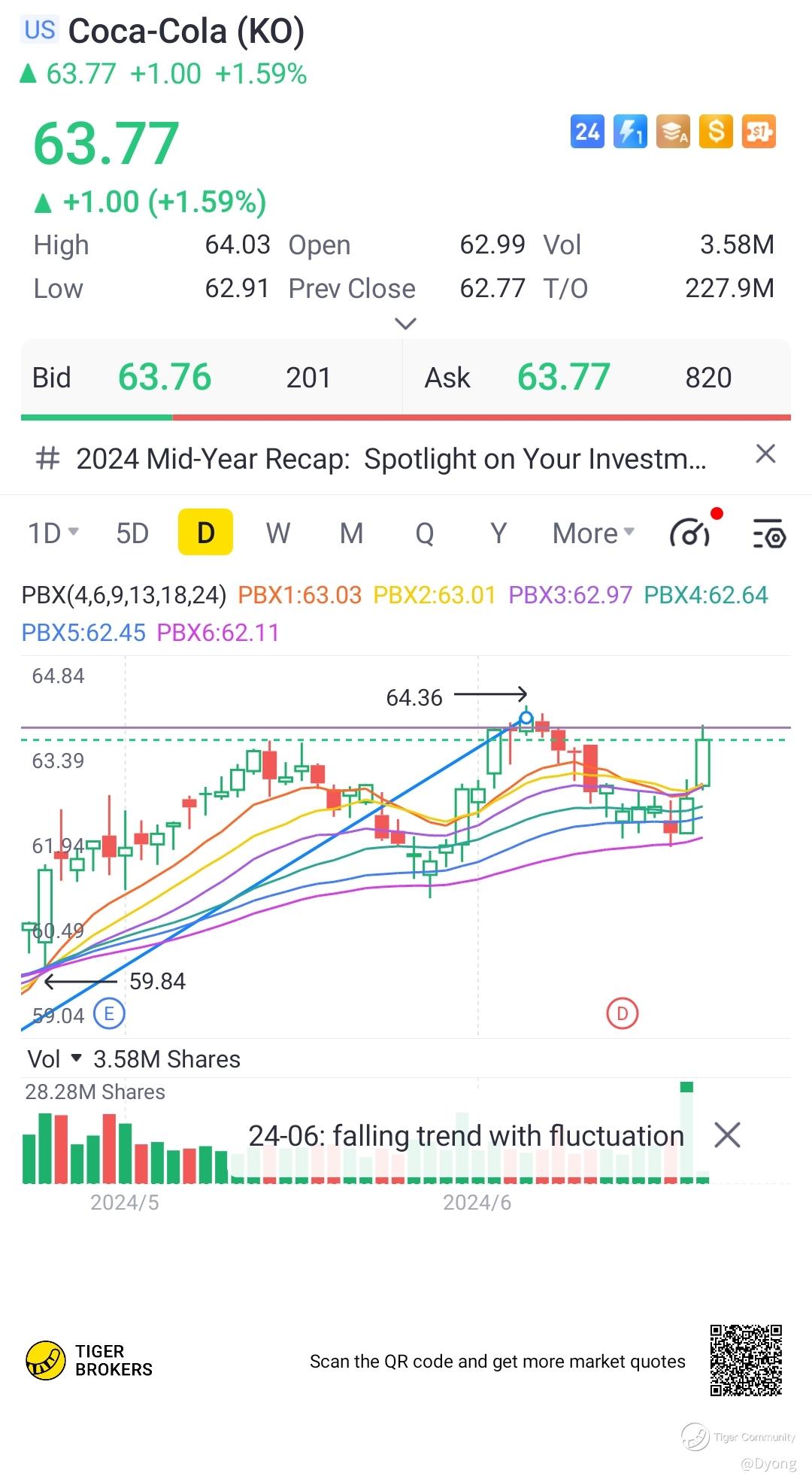Close the 24-06 falling trend note

point(727,1134)
